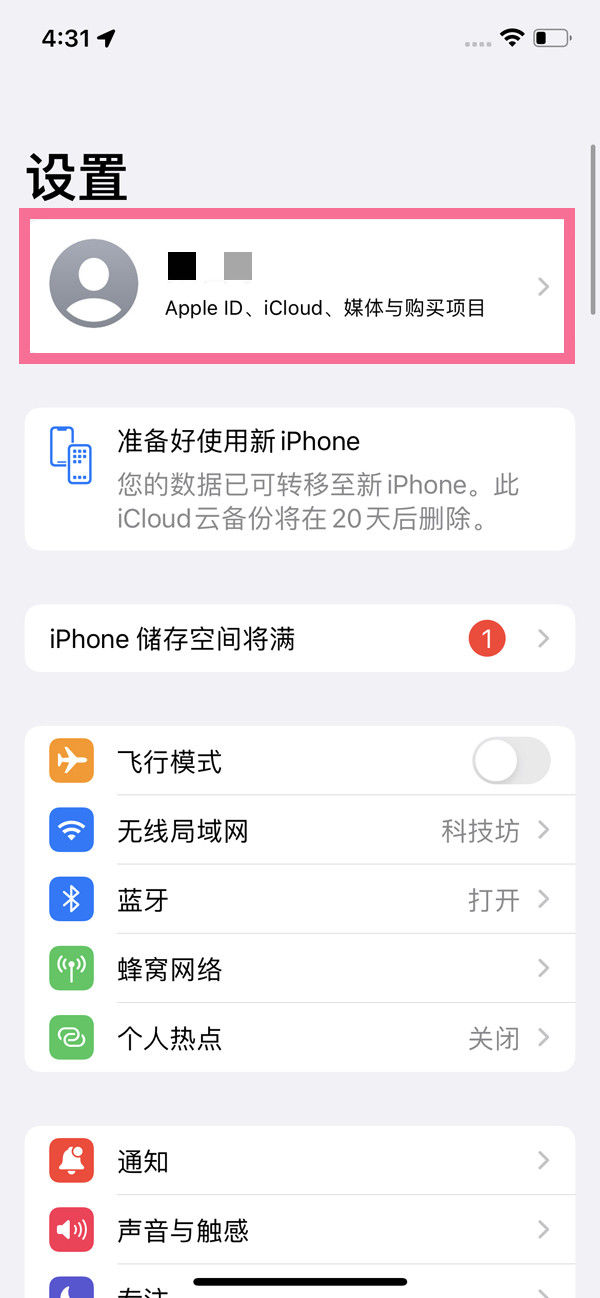Open 蜂窝网络 settings

(298, 968)
